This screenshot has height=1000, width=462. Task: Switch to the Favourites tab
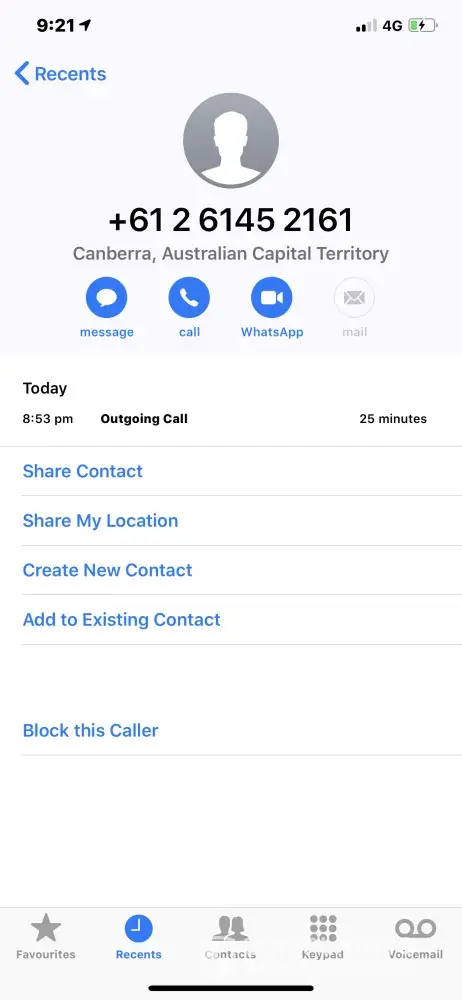coord(46,936)
